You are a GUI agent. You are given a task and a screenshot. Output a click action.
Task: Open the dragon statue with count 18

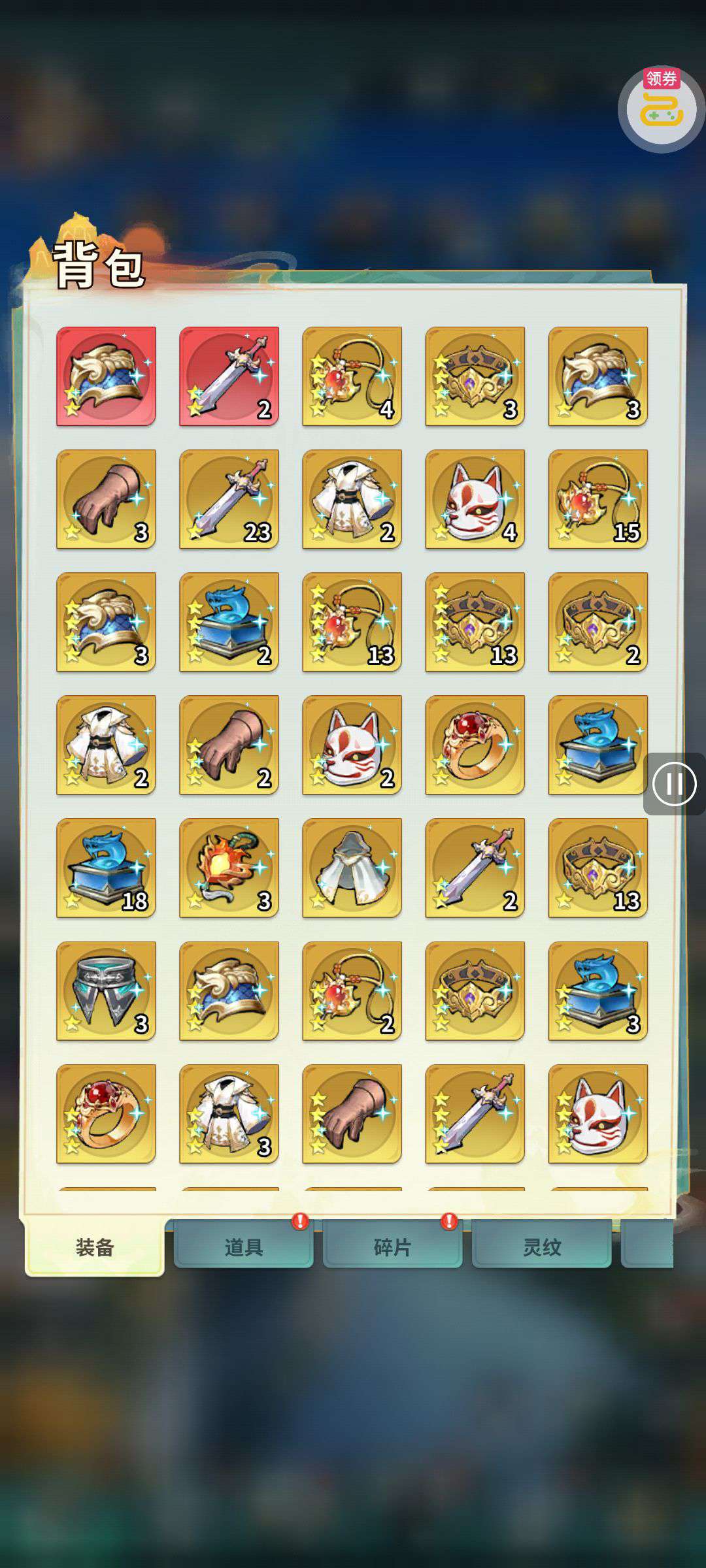106,868
